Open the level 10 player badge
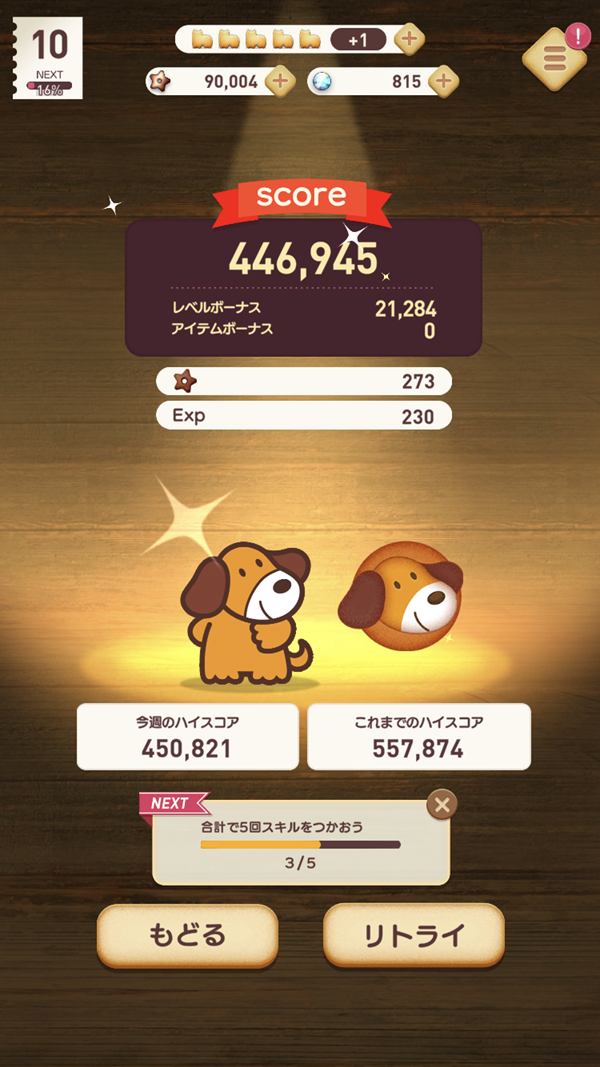 (48, 58)
